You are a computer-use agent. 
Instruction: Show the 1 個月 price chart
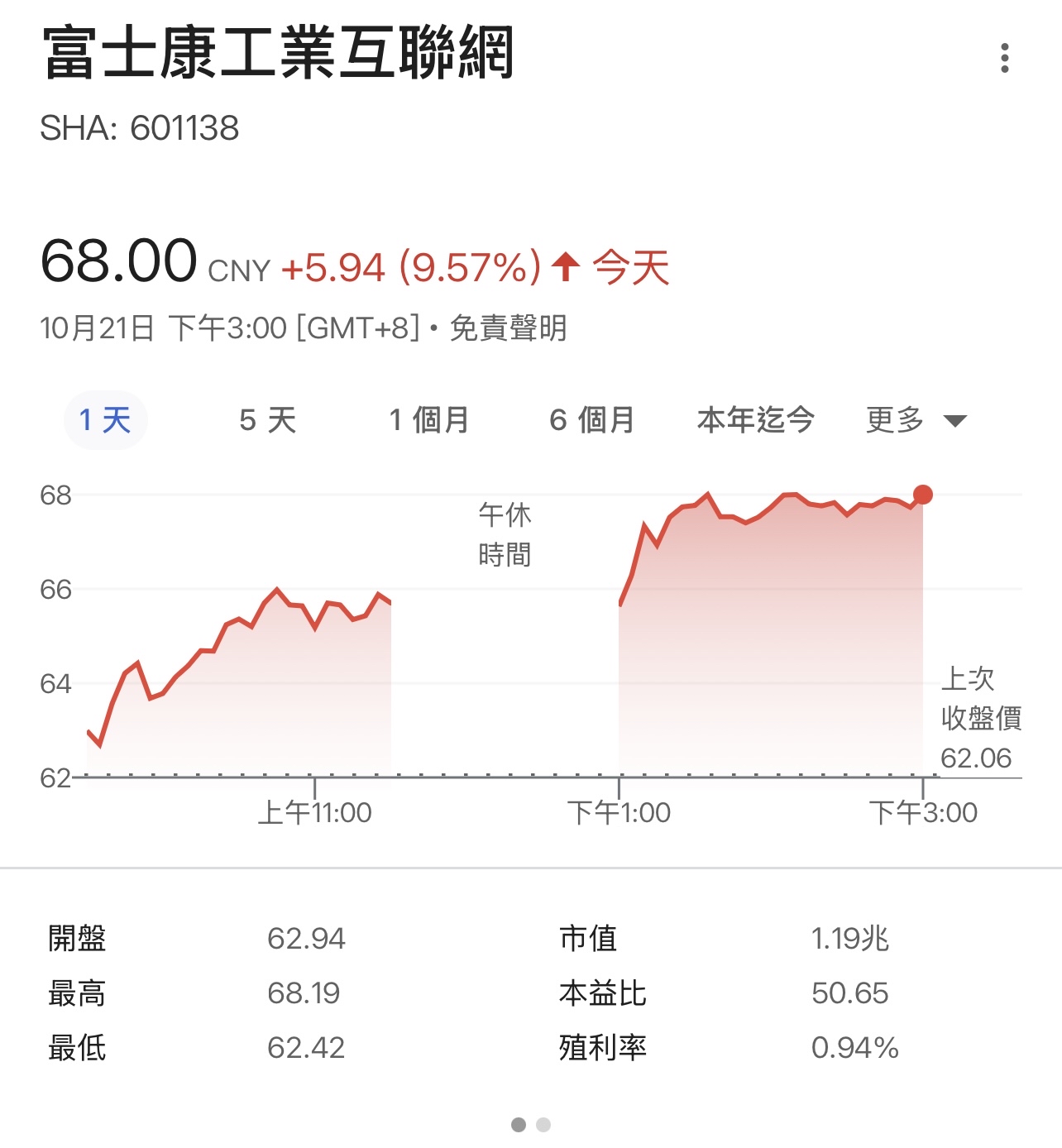click(428, 420)
